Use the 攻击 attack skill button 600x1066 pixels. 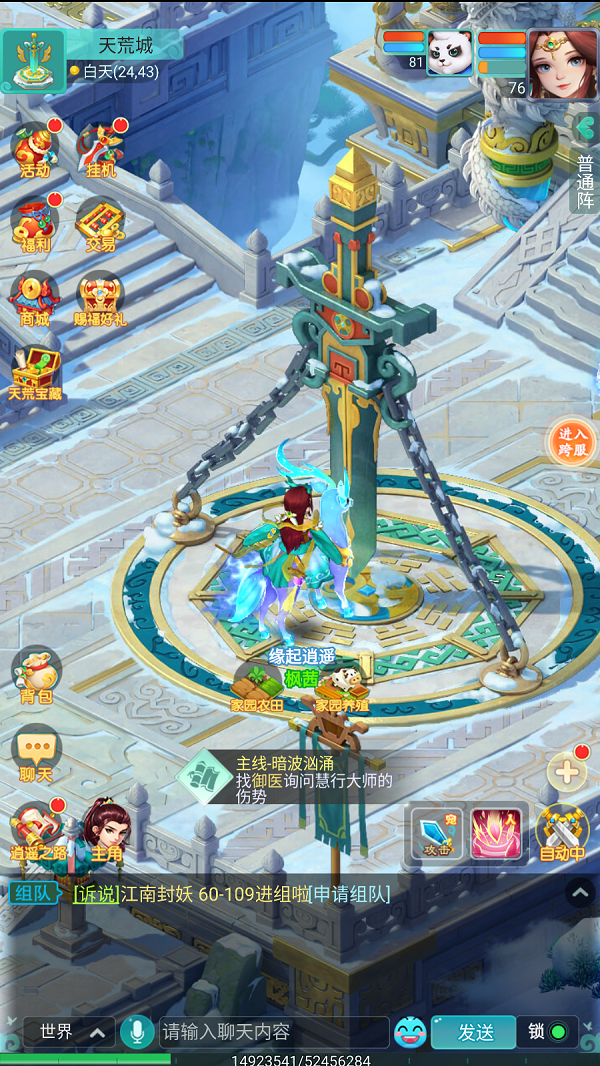click(x=437, y=833)
